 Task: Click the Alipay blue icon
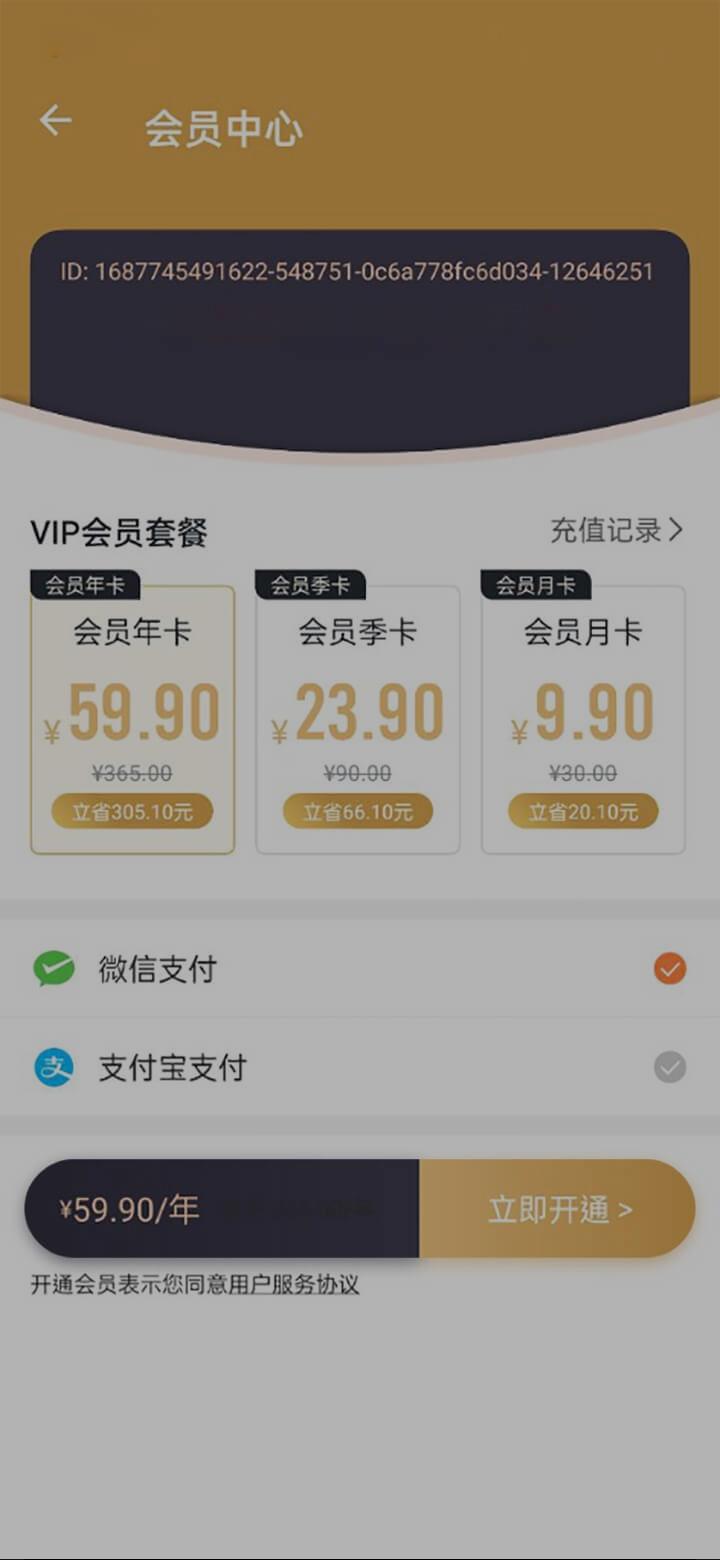coord(52,1068)
